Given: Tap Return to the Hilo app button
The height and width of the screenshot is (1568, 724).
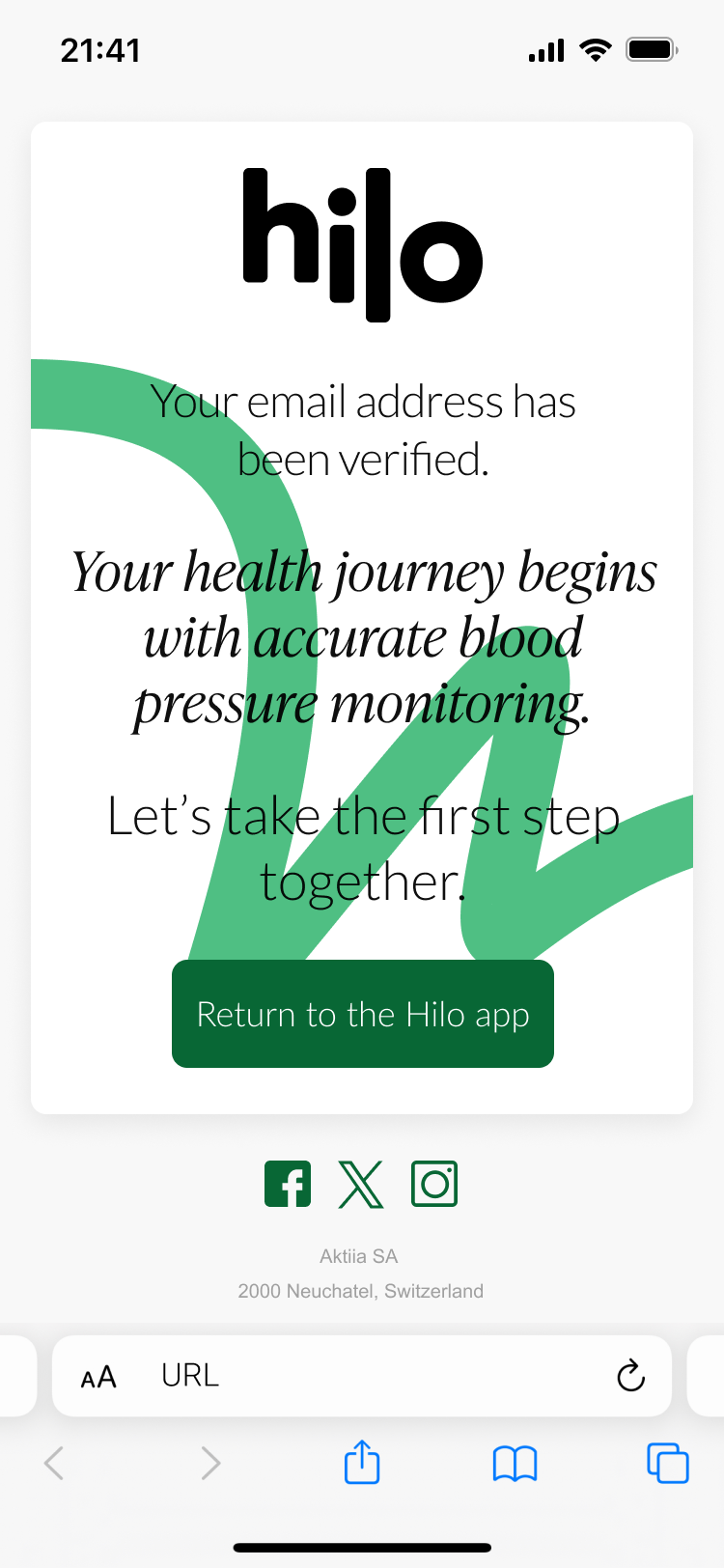Looking at the screenshot, I should pyautogui.click(x=363, y=1014).
